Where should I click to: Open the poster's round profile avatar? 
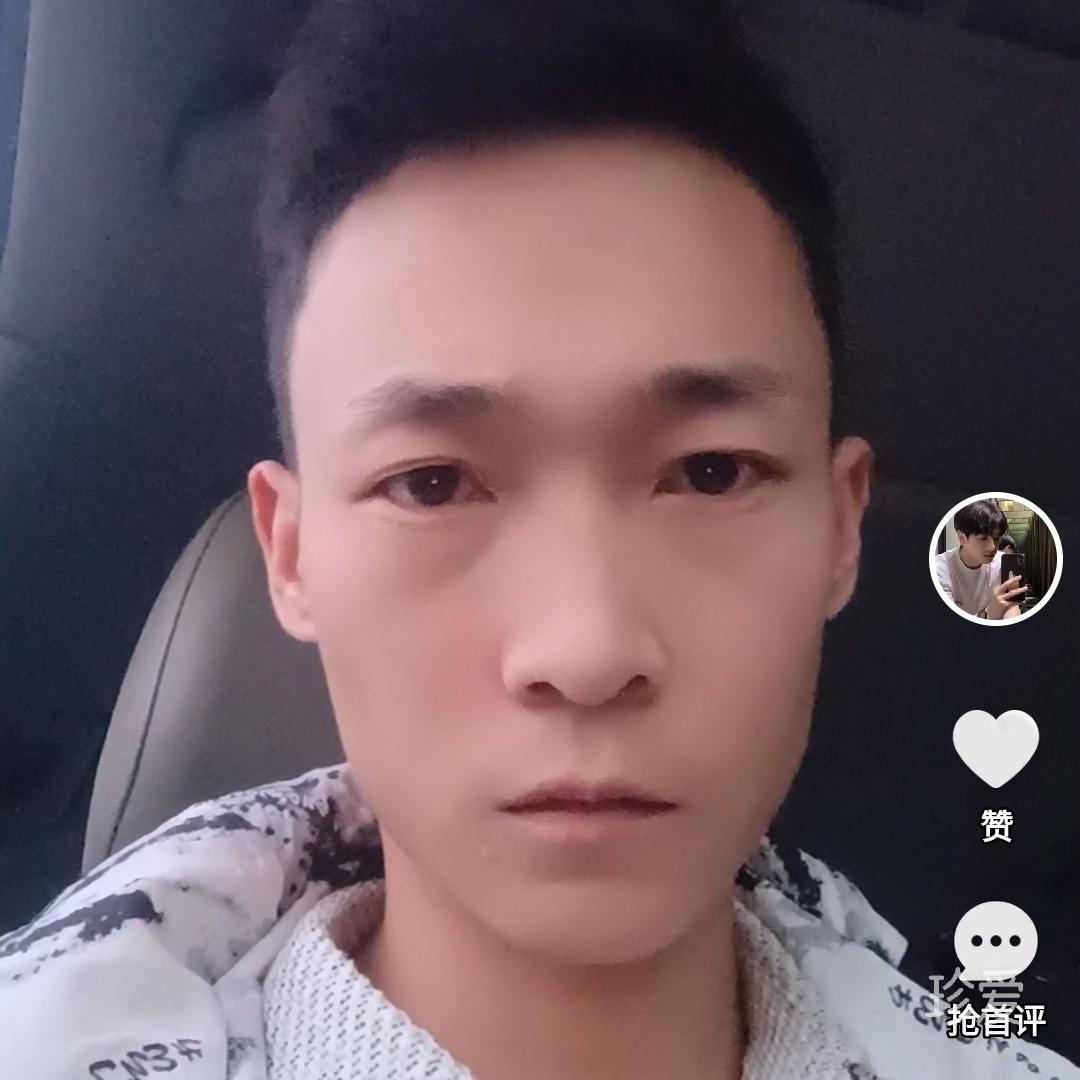(995, 558)
